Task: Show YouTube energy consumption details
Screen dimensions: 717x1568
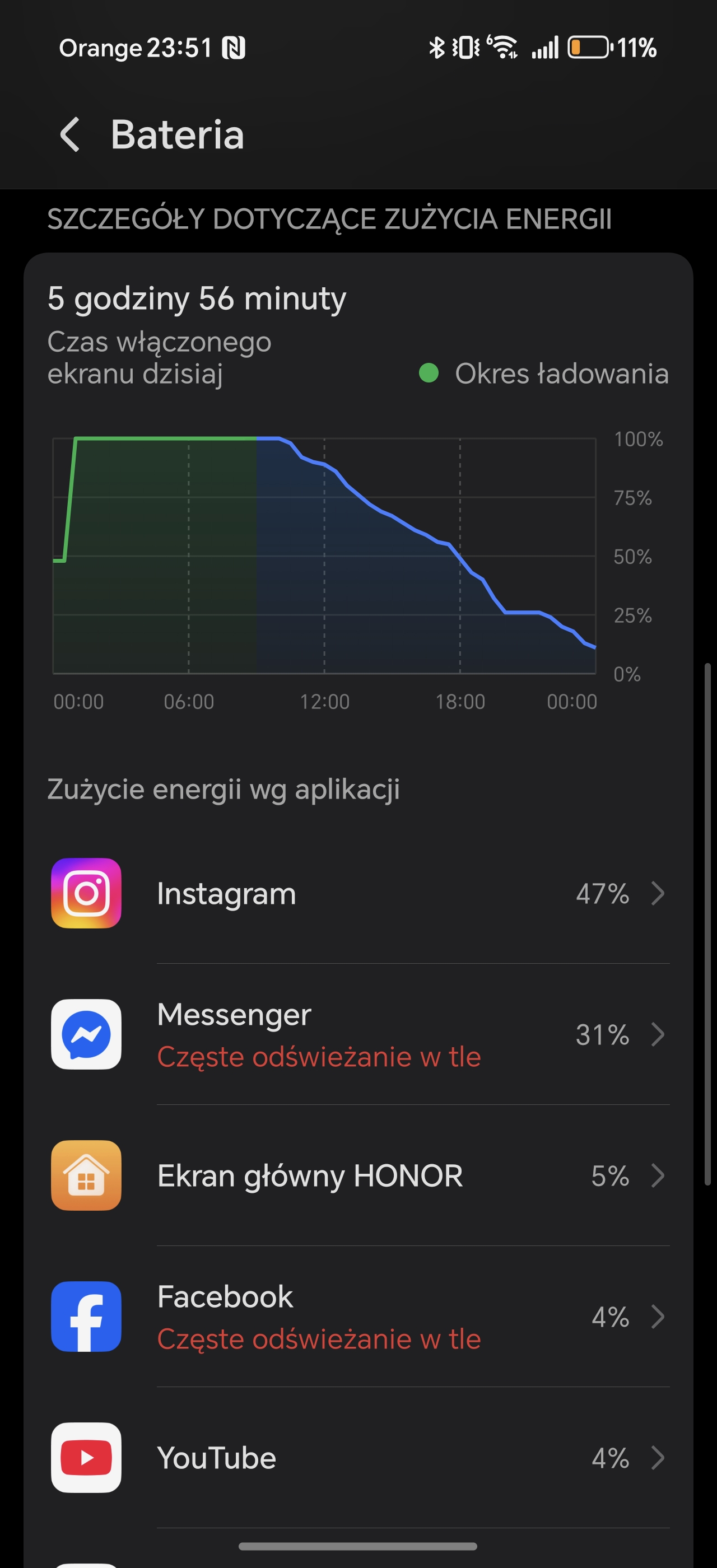Action: point(358,1458)
